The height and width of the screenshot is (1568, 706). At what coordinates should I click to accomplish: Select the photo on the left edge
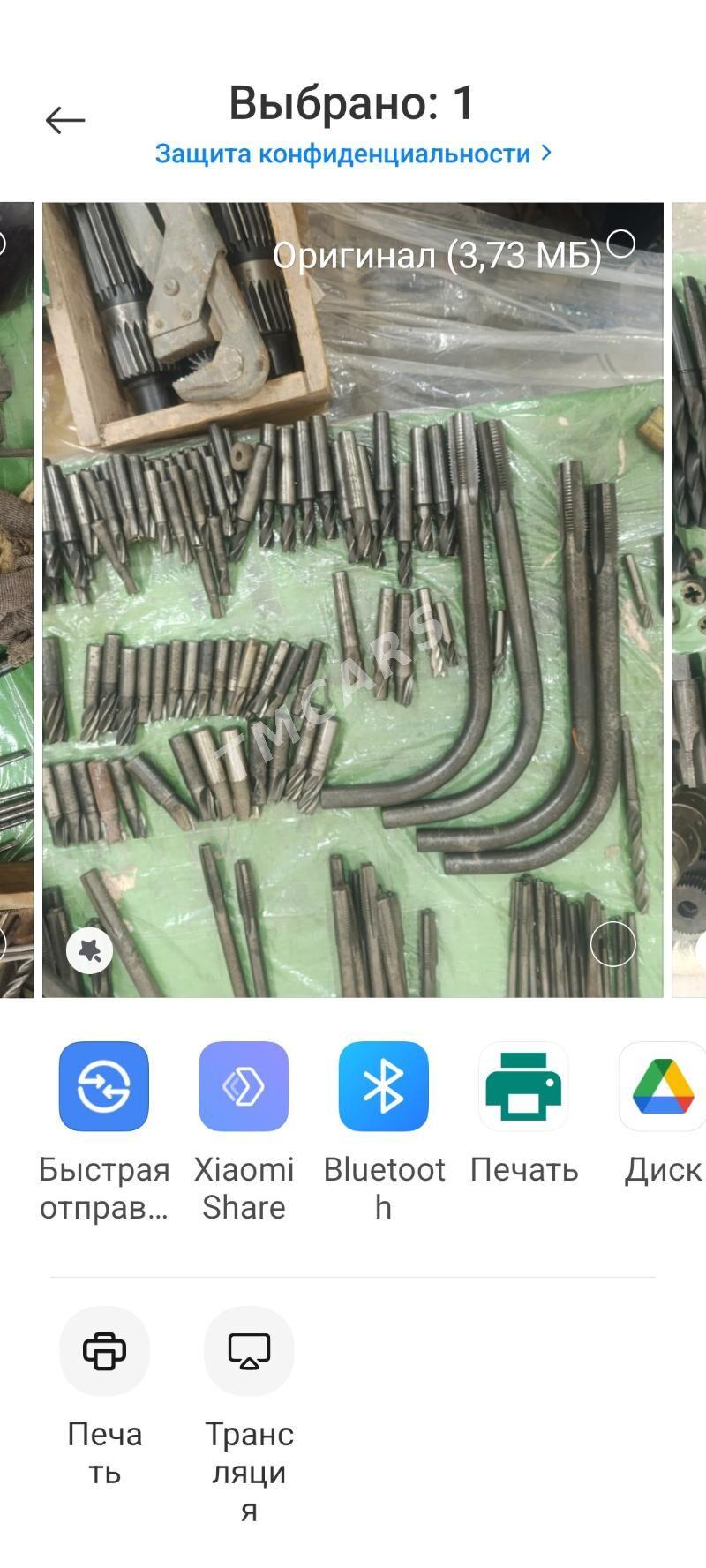(16, 600)
